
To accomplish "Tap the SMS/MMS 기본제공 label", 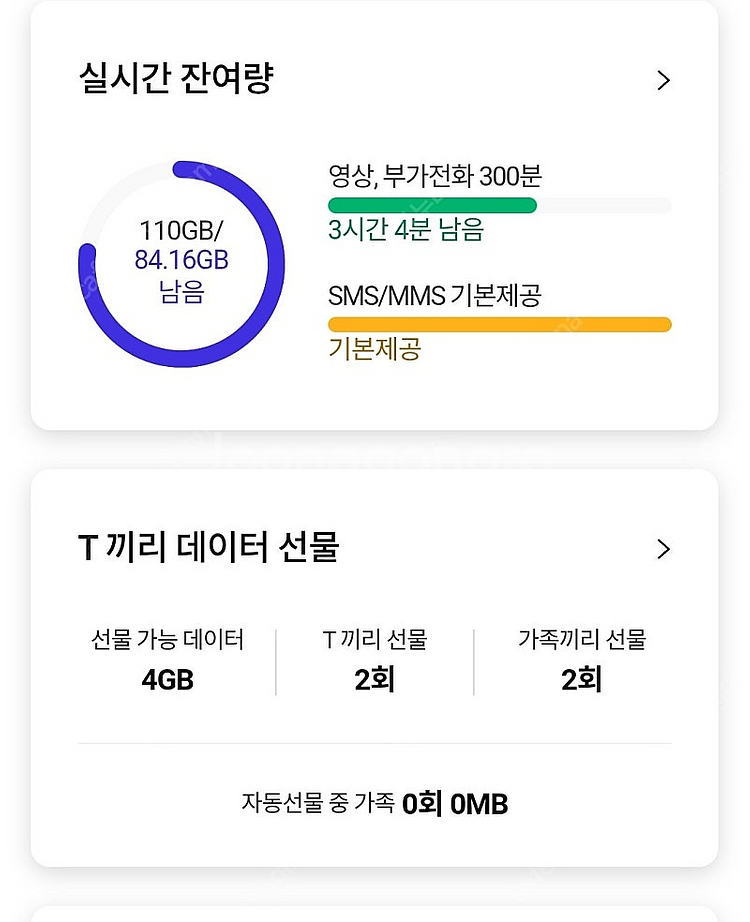I will [438, 296].
